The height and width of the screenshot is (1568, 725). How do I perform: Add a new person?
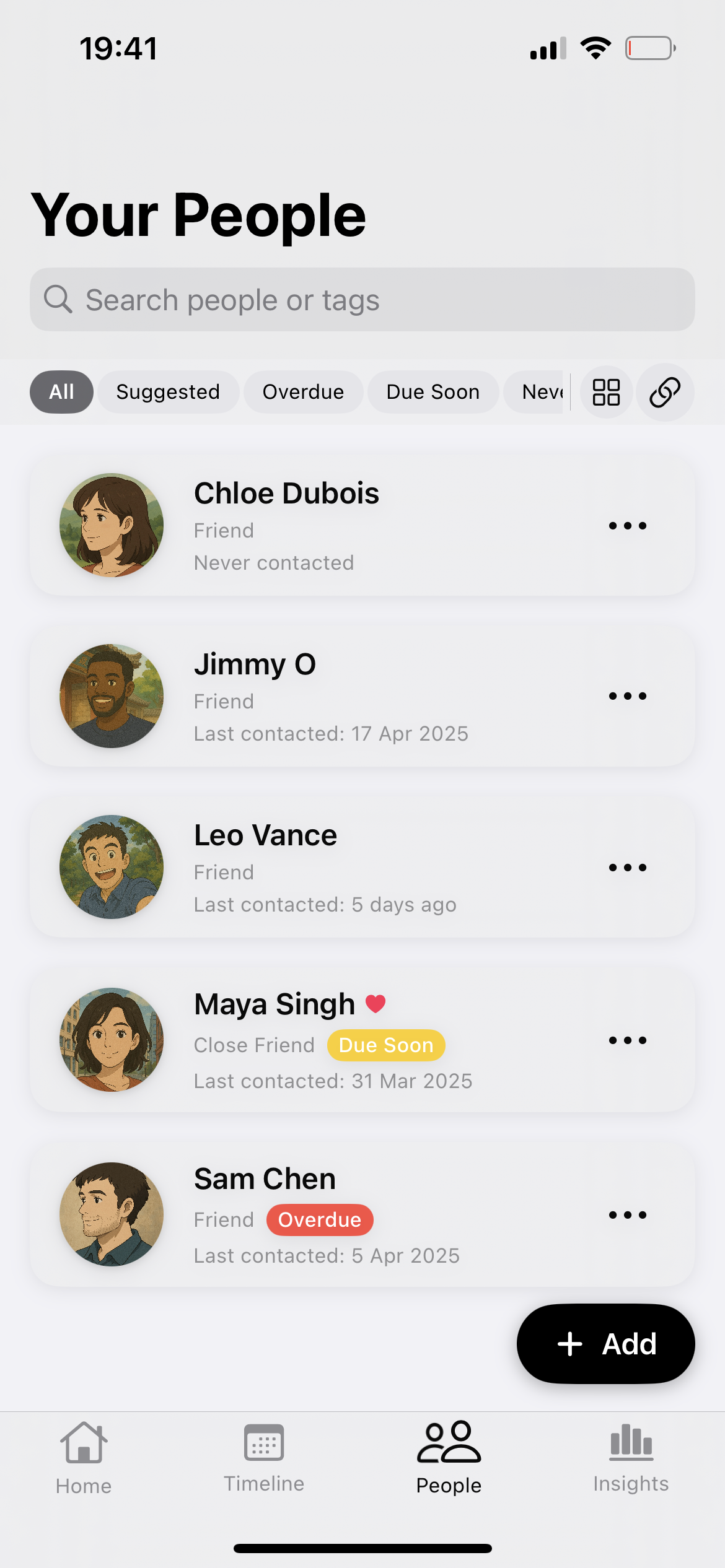coord(605,1344)
